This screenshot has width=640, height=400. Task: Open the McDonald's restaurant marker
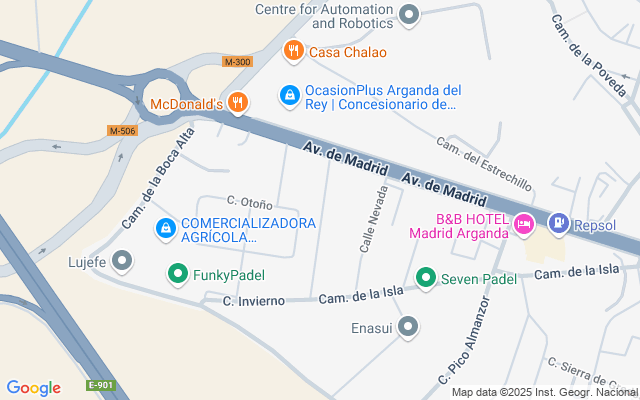(x=237, y=101)
